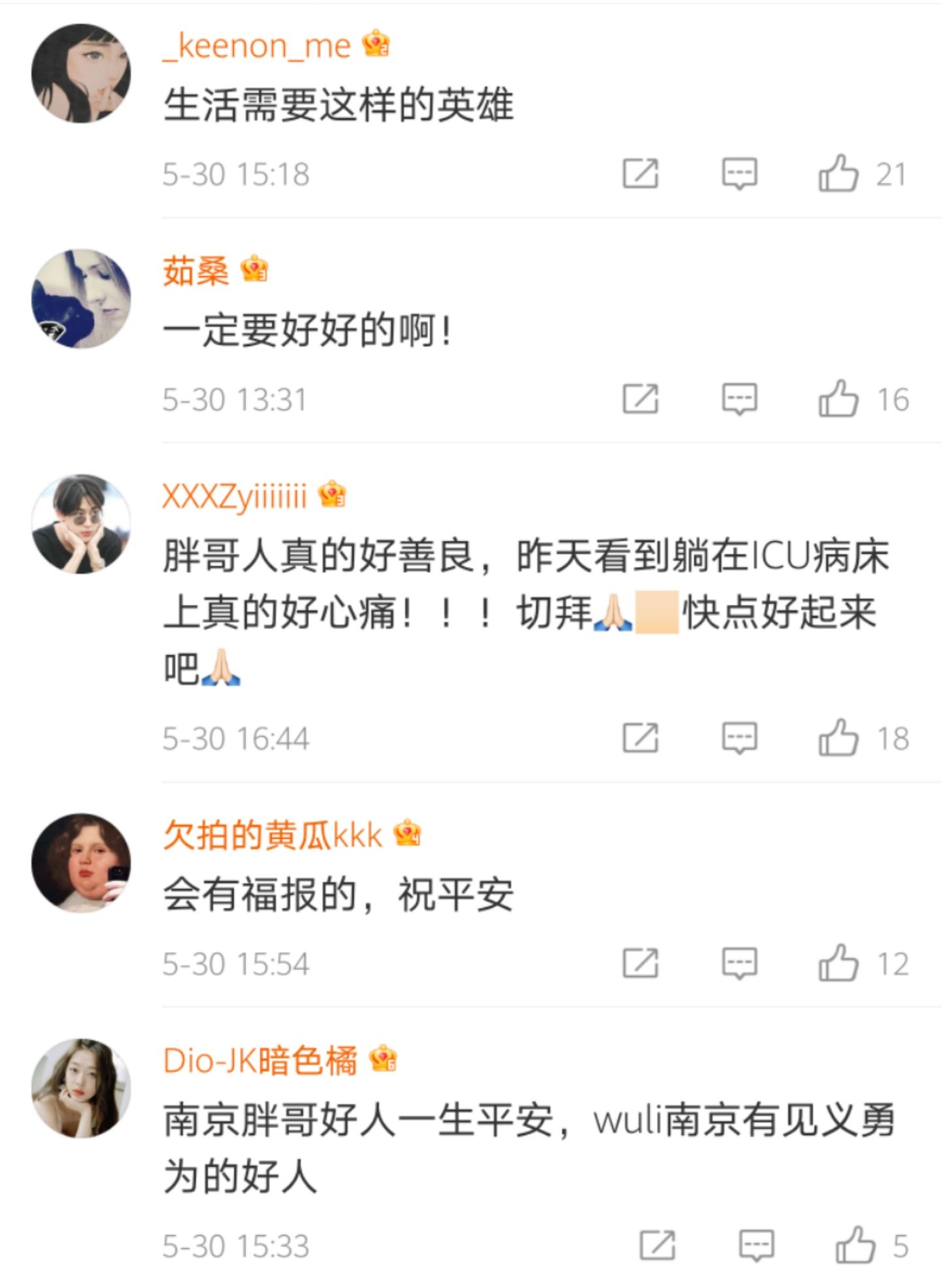Reply to Dio-JK暗色橘's comment

(756, 1246)
